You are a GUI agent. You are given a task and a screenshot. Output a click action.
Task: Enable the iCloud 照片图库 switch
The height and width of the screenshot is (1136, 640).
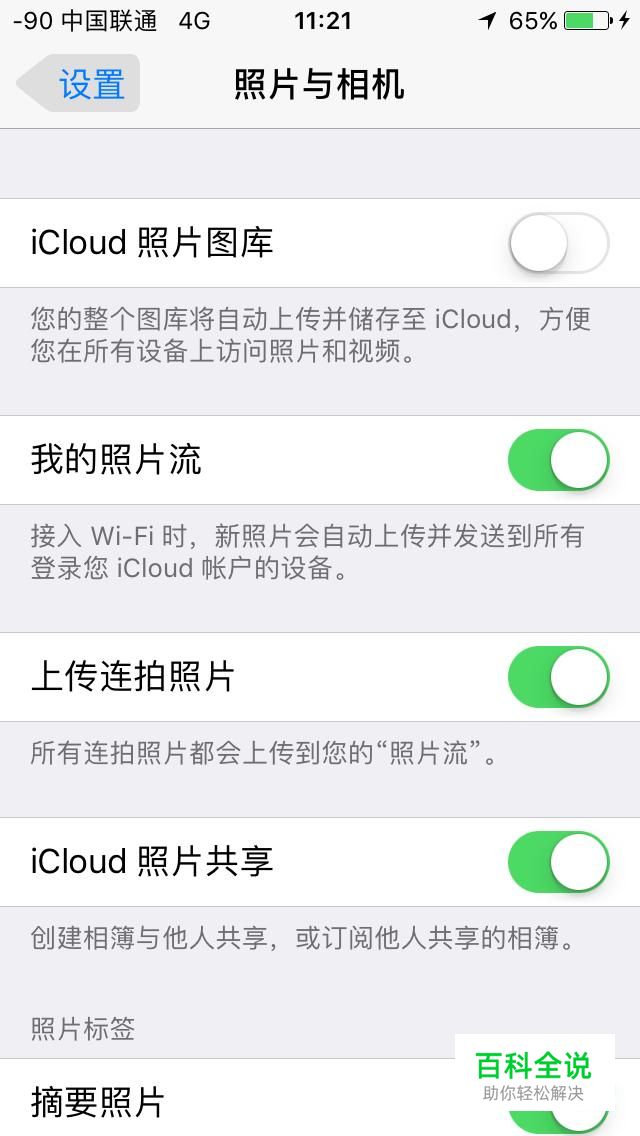559,243
